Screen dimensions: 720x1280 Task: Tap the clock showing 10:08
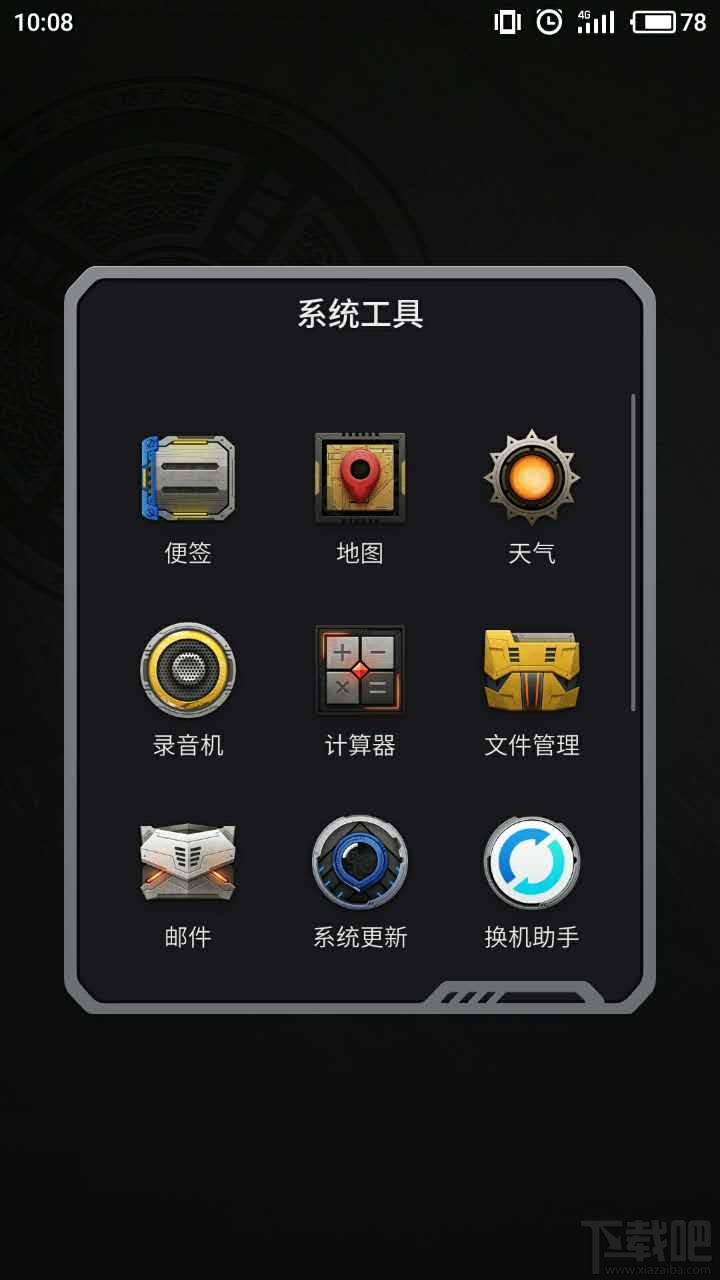[42, 21]
